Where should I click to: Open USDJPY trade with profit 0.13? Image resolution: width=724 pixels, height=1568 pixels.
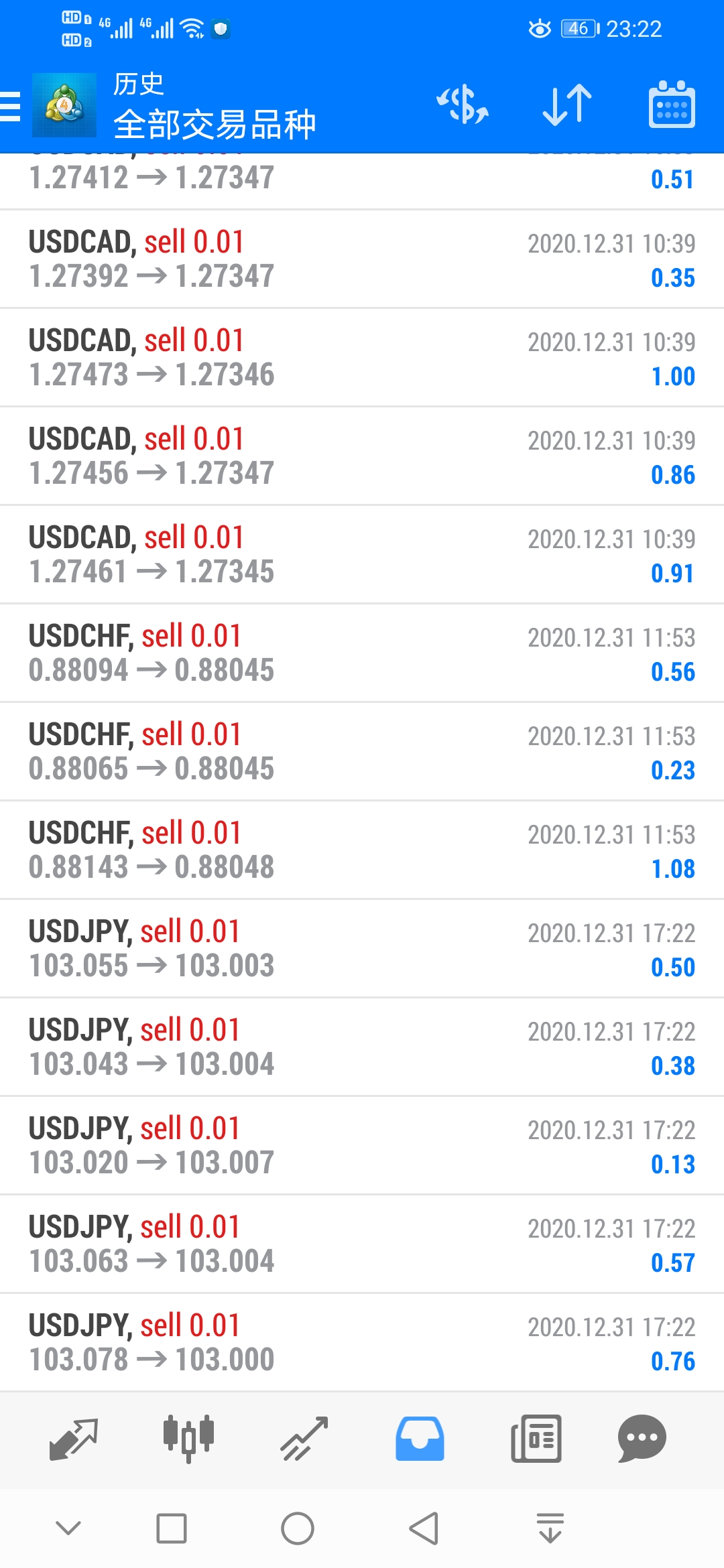pyautogui.click(x=362, y=1146)
